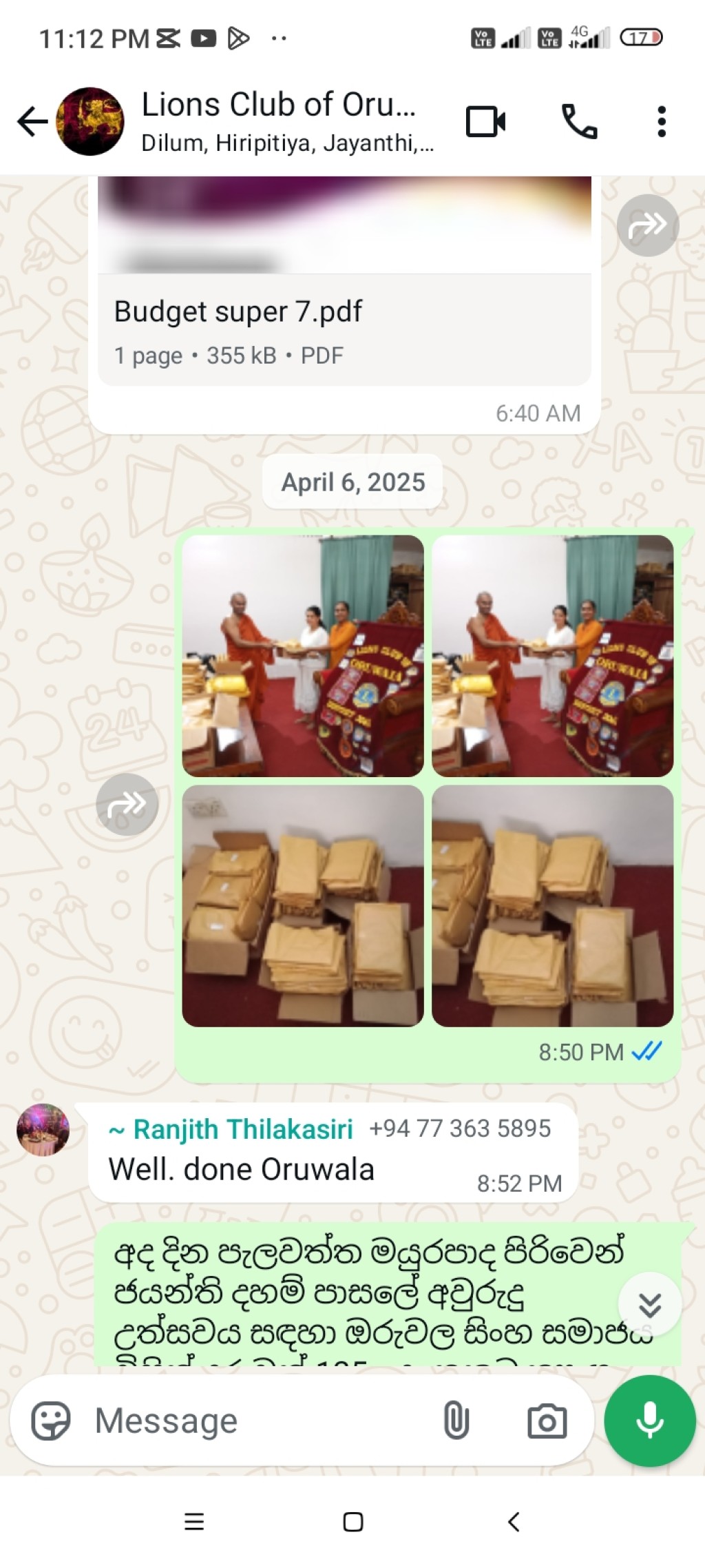Forward the Budget super 7.pdf message

click(x=648, y=225)
